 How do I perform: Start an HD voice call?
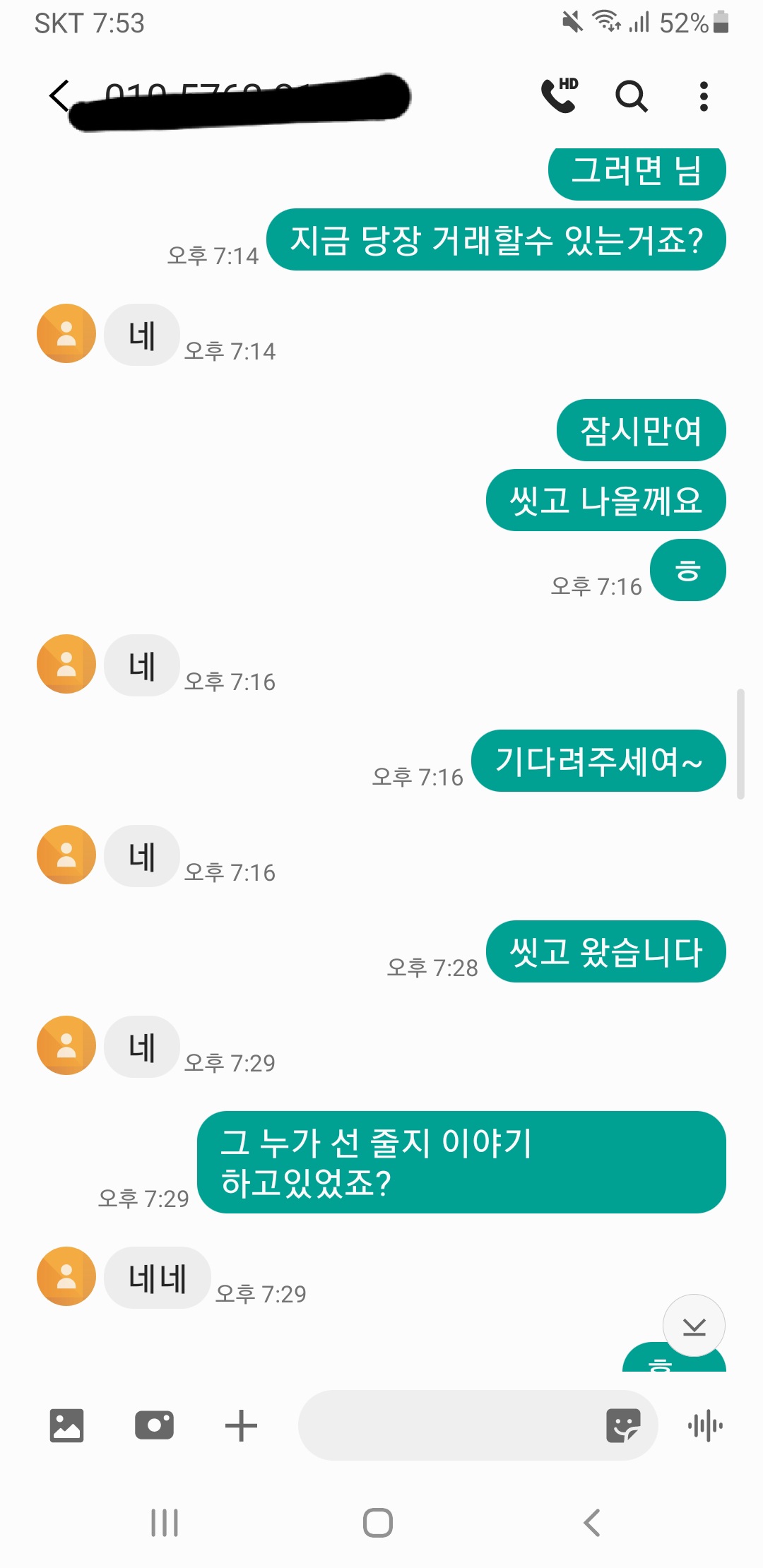pos(560,95)
